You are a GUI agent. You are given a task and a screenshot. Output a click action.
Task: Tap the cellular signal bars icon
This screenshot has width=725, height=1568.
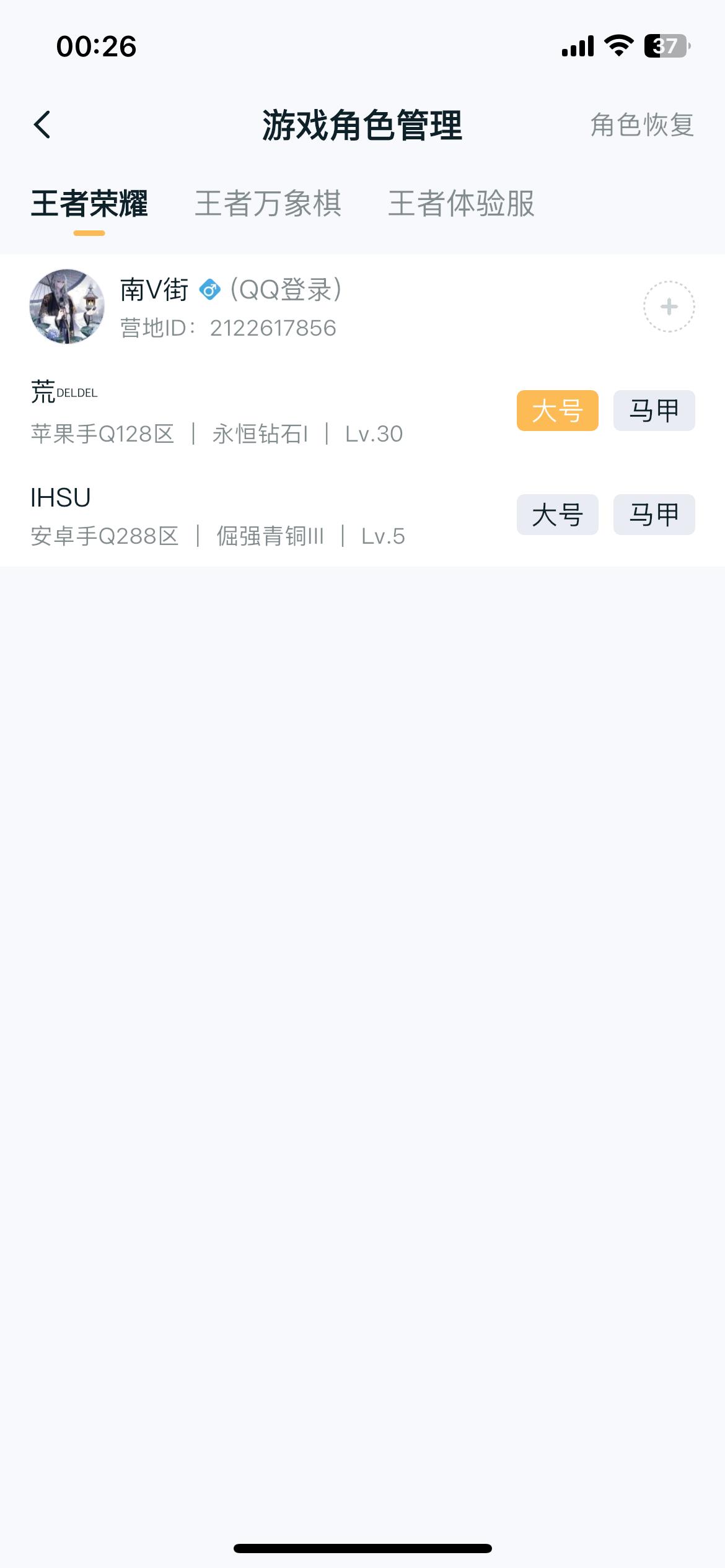576,44
